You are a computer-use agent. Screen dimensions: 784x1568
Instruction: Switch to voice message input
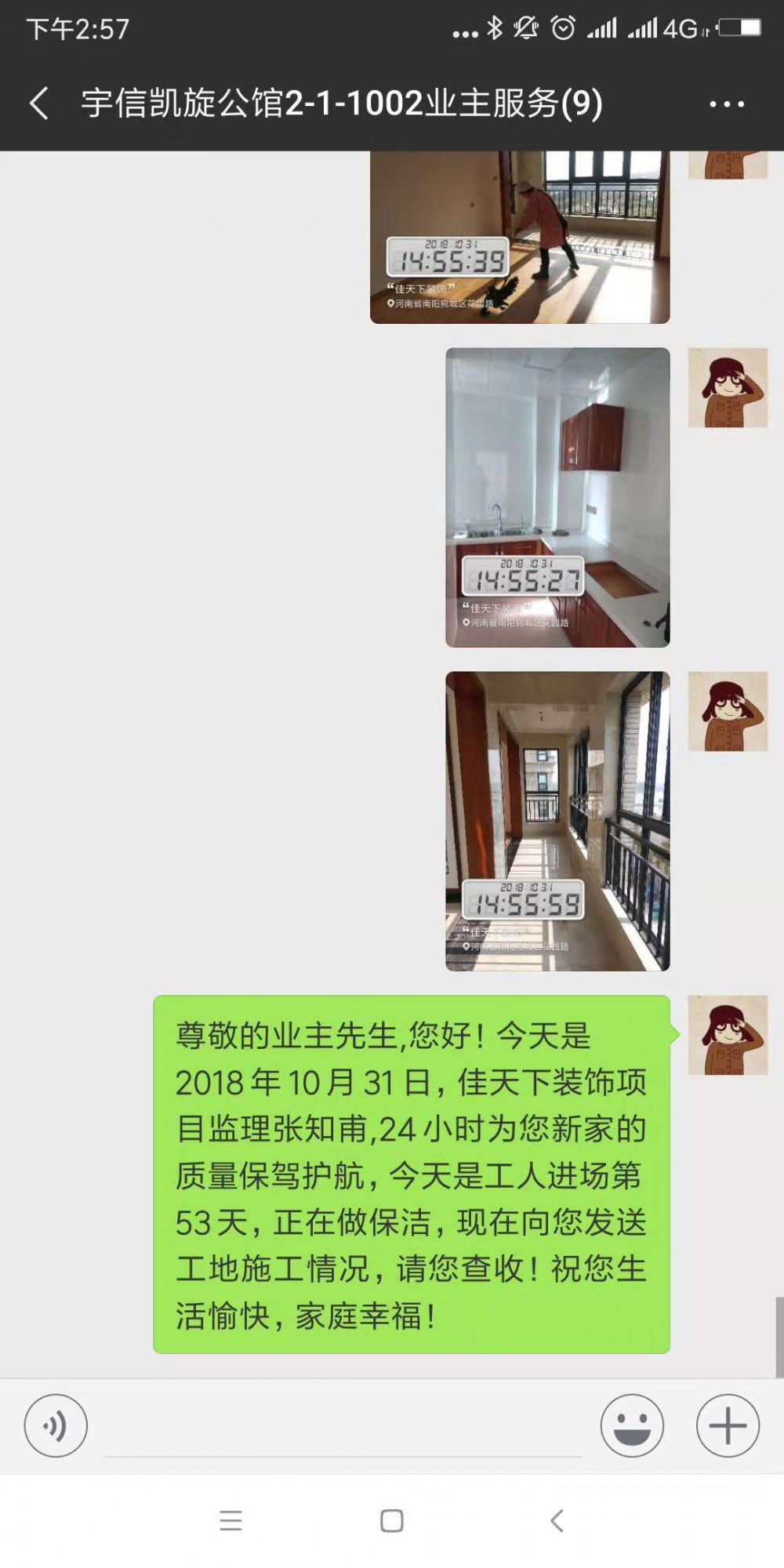[55, 1426]
